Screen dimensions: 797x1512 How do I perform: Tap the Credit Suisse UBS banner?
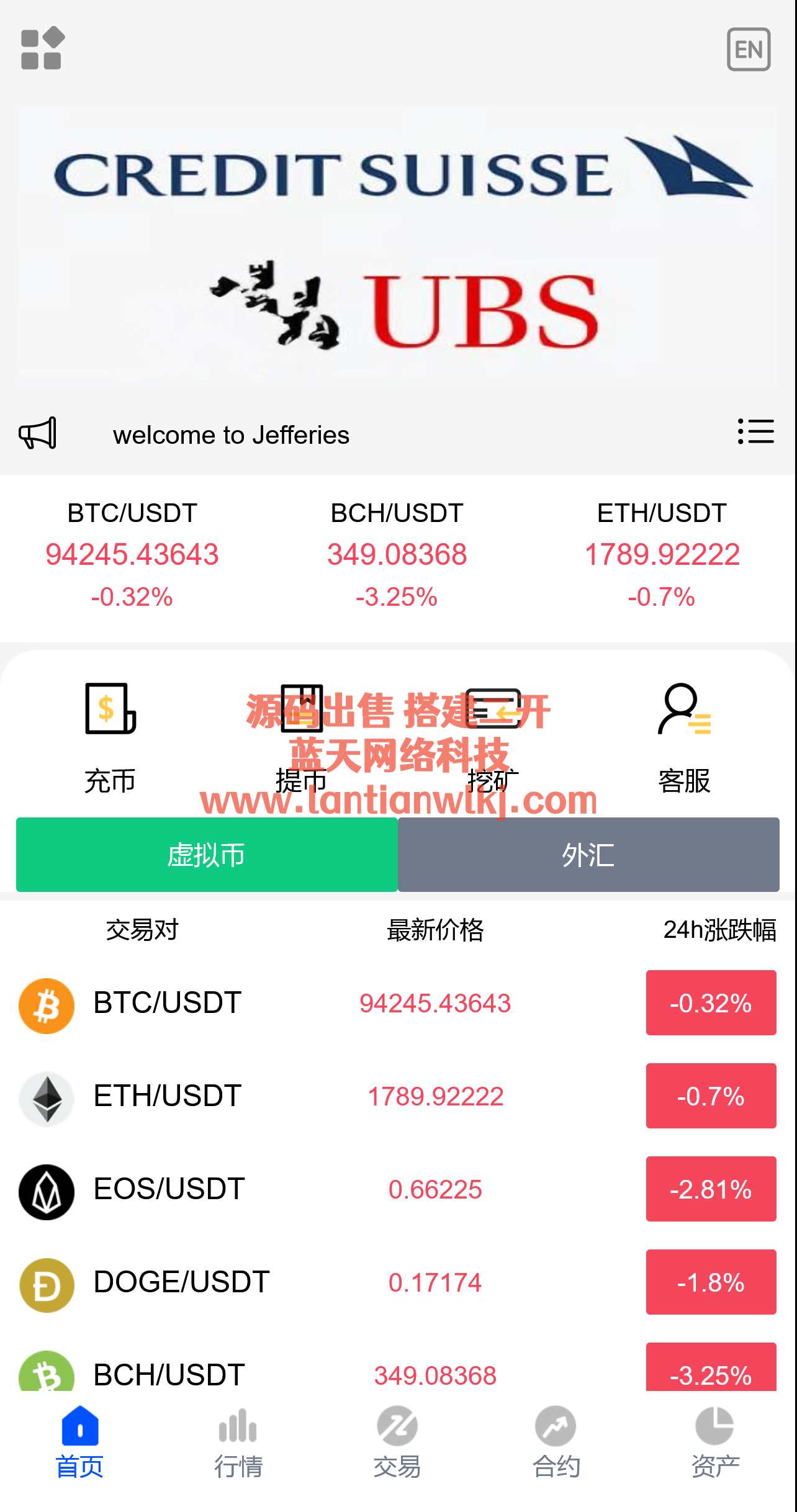(397, 247)
